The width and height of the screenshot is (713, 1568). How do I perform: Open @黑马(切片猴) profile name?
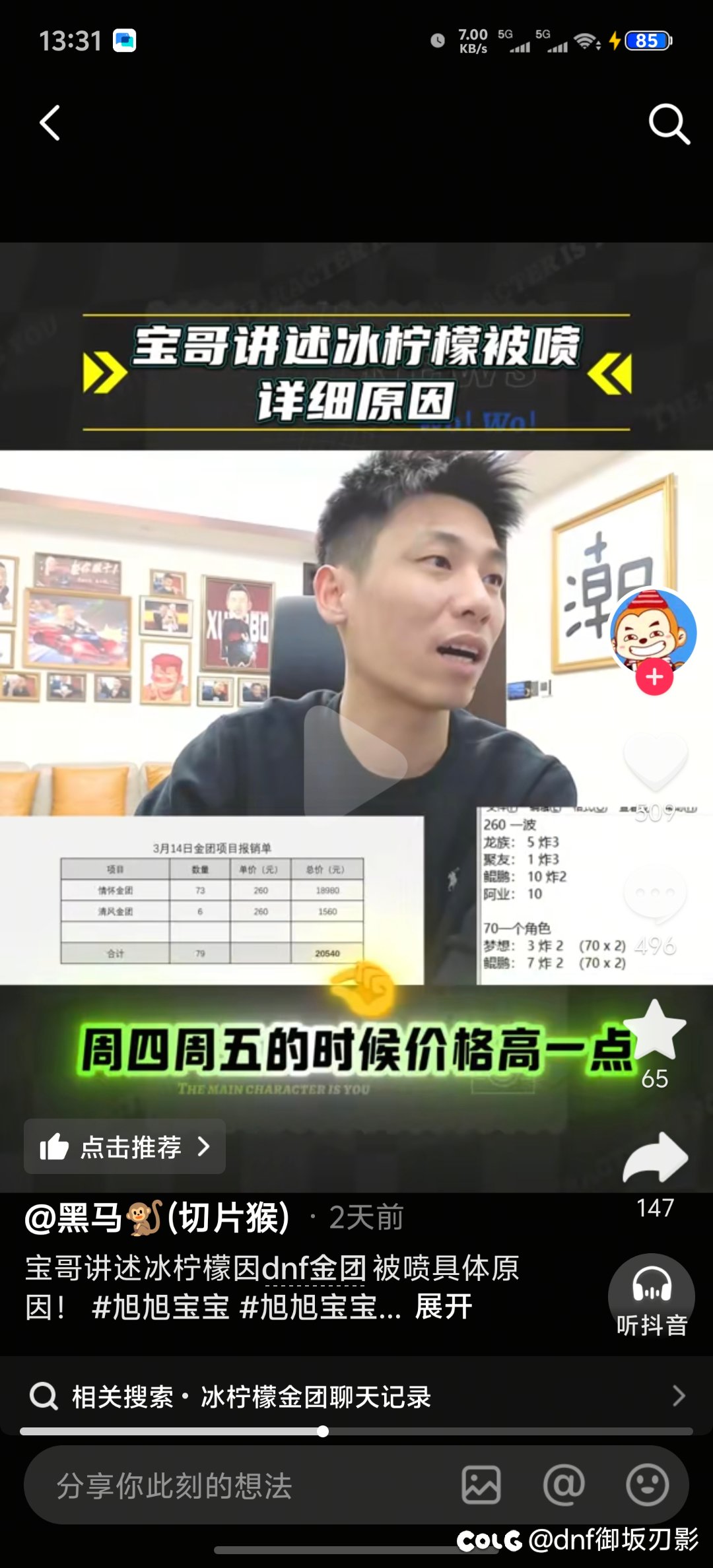(157, 1218)
